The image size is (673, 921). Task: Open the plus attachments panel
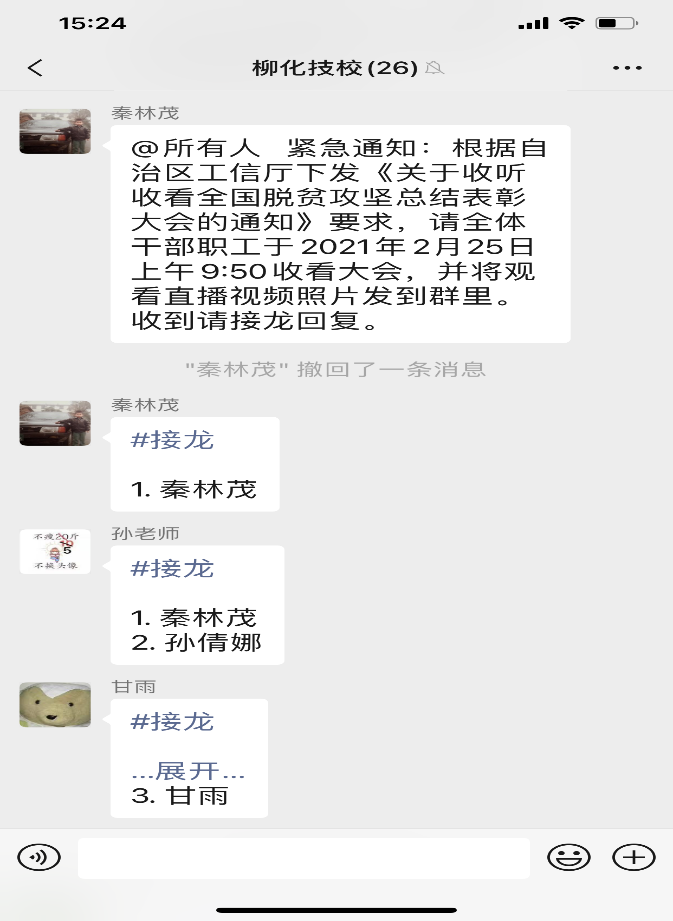click(633, 857)
